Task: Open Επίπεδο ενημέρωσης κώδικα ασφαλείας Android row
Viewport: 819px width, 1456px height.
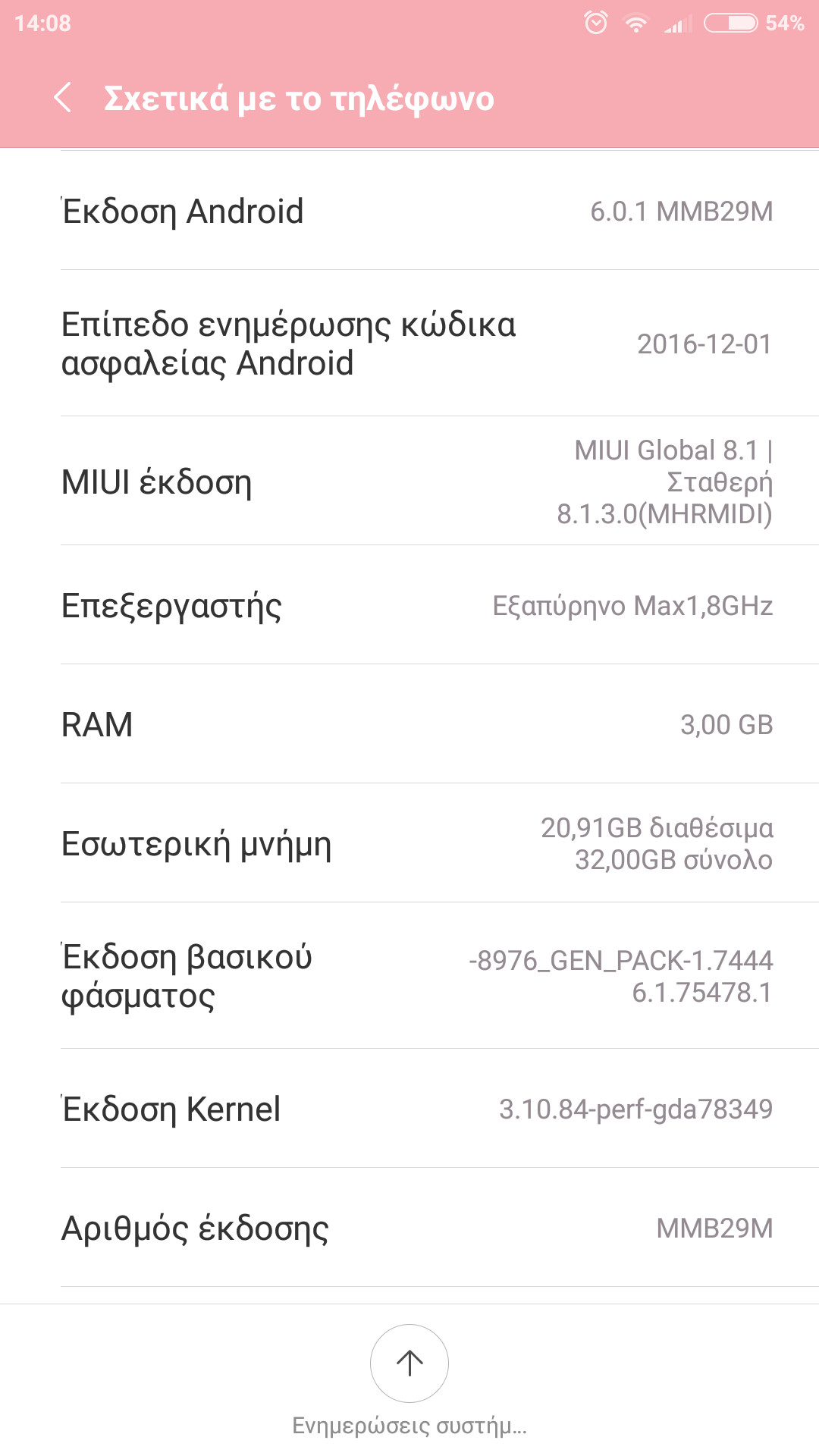Action: tap(409, 344)
